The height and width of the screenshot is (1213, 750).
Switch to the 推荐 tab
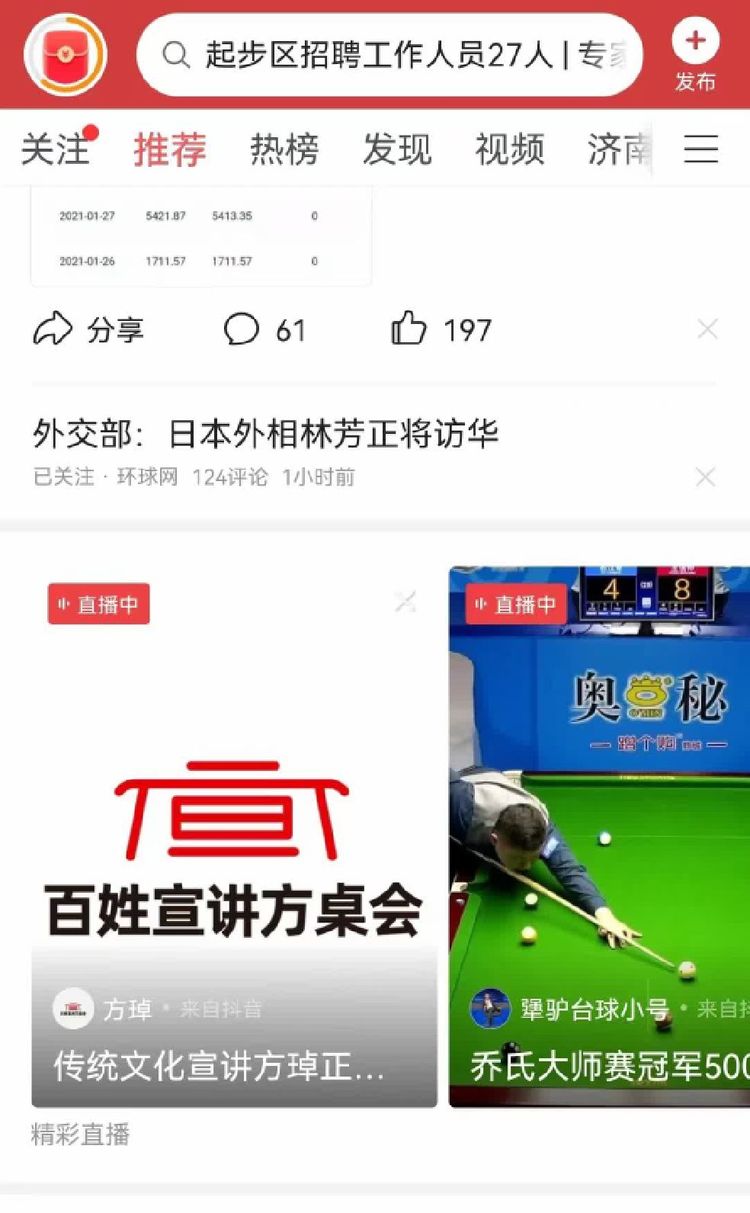[170, 150]
